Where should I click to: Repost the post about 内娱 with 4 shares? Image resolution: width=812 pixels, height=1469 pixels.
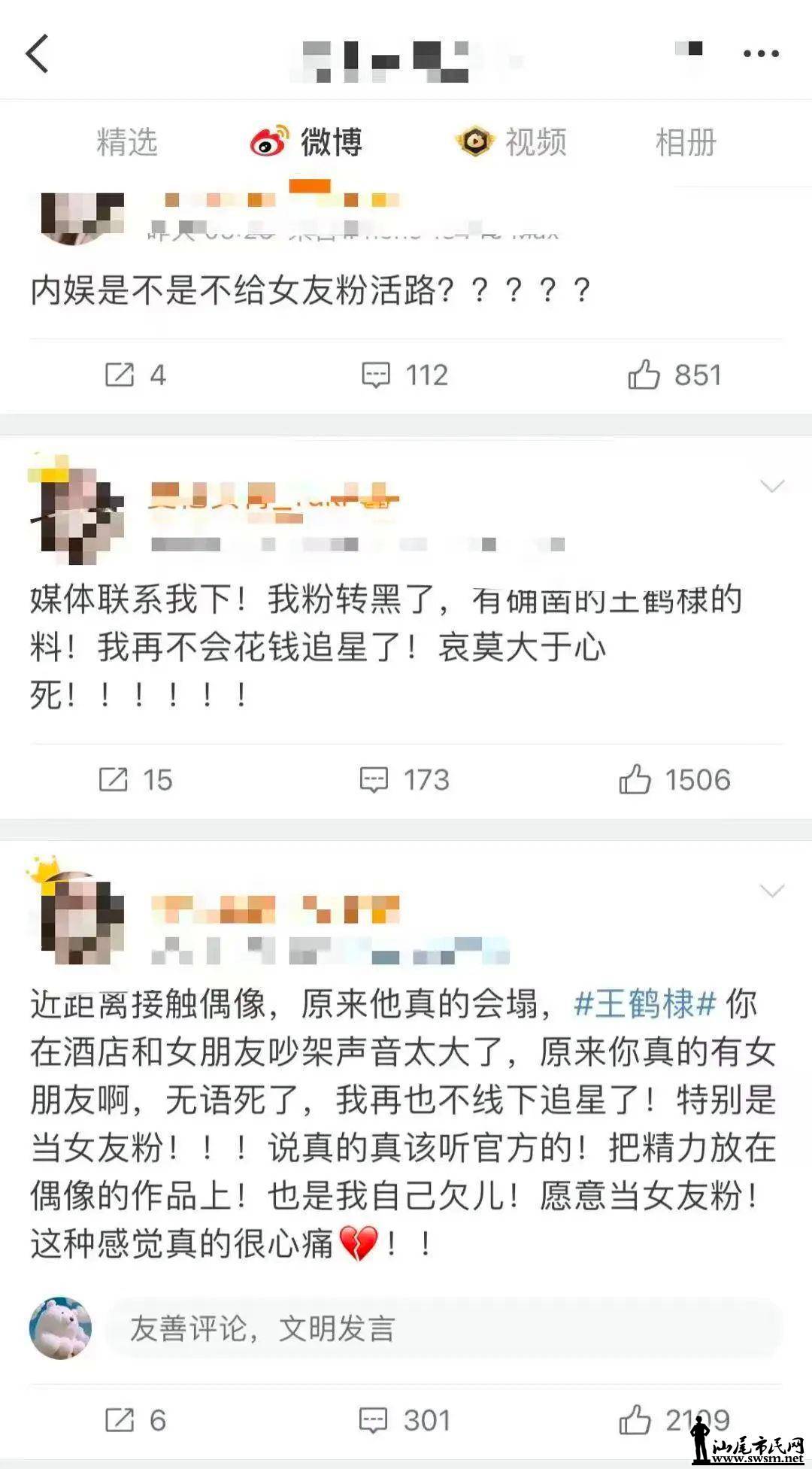coord(135,375)
